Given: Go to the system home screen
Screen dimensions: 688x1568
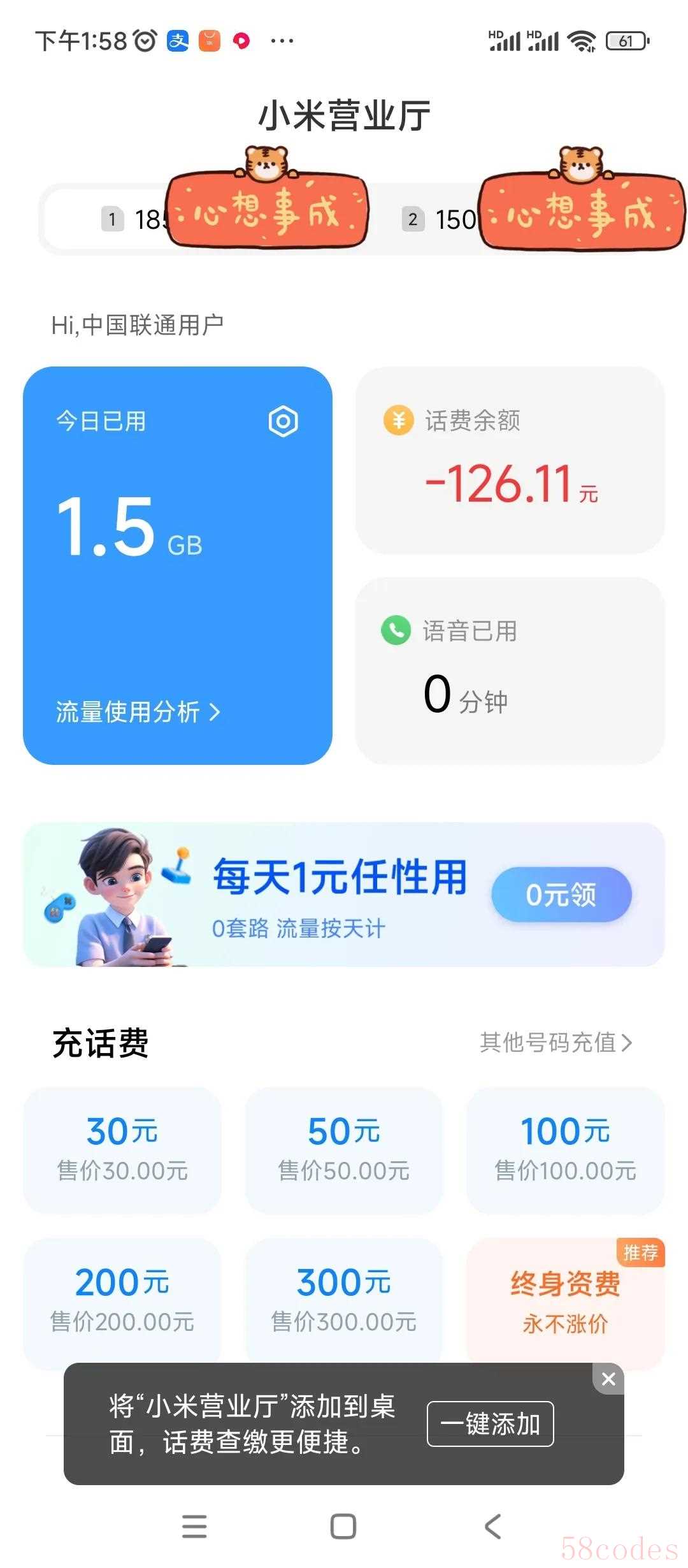Looking at the screenshot, I should (343, 1527).
